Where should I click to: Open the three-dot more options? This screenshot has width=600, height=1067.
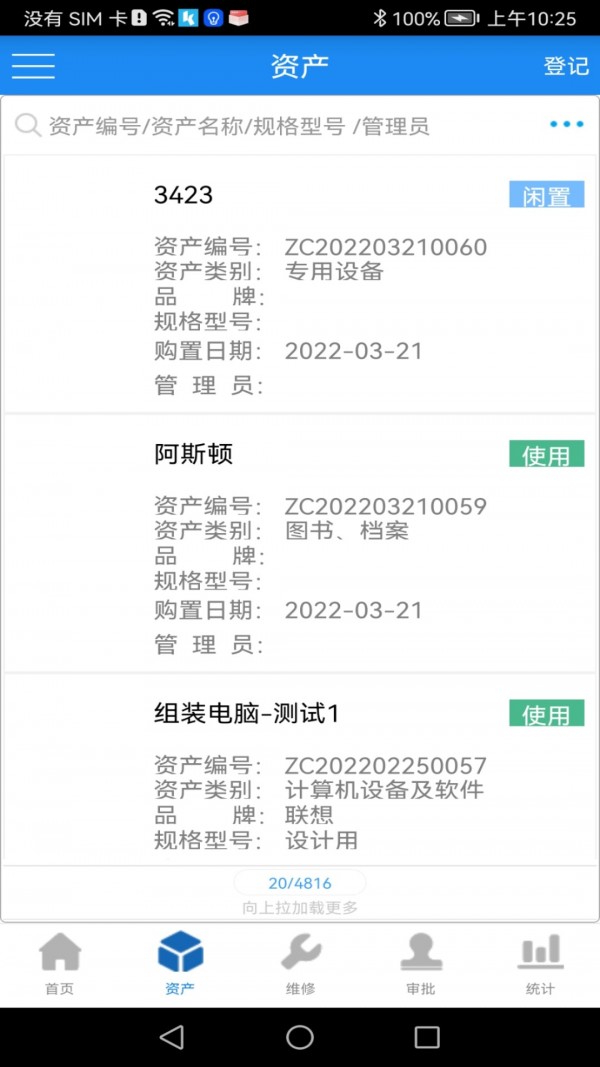coord(566,125)
